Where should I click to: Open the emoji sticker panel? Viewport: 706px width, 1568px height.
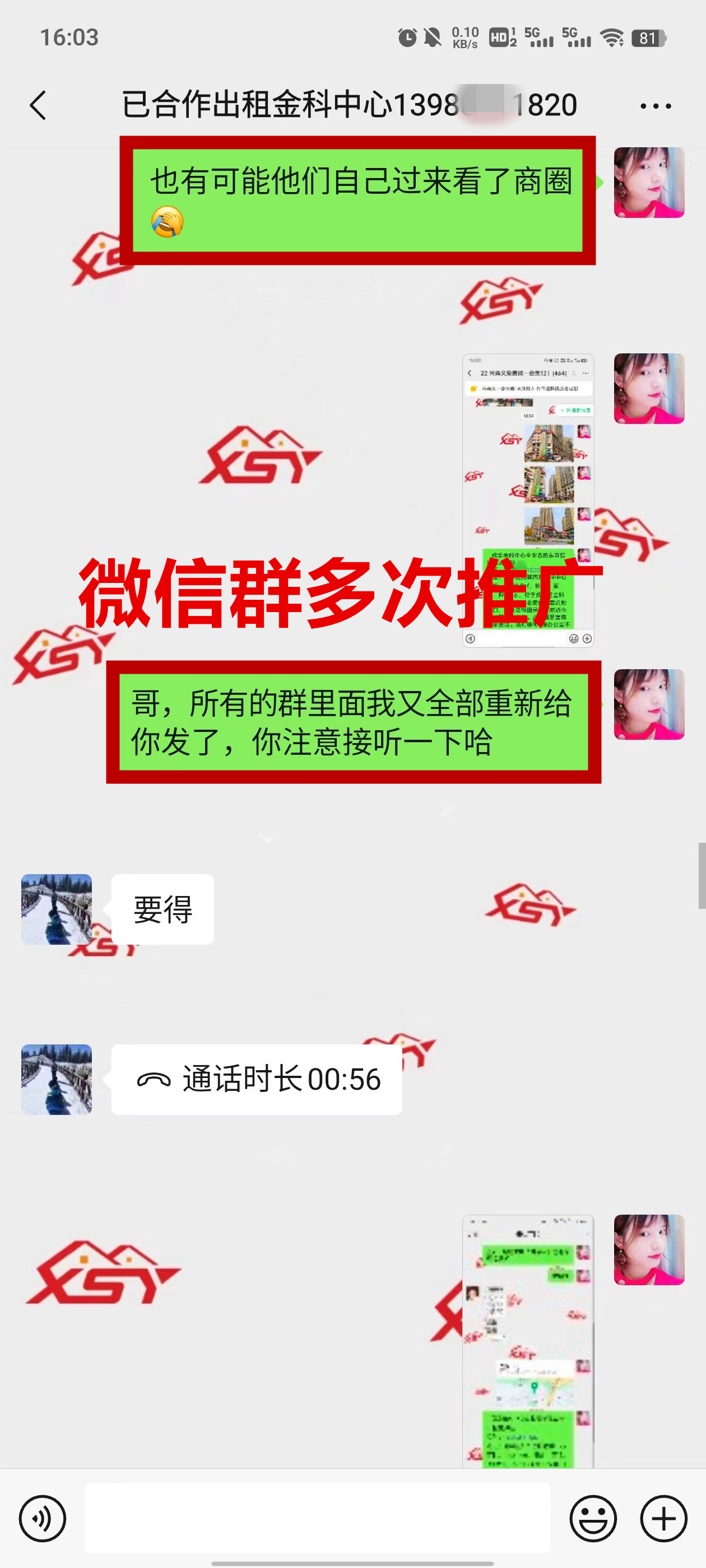[x=593, y=1518]
